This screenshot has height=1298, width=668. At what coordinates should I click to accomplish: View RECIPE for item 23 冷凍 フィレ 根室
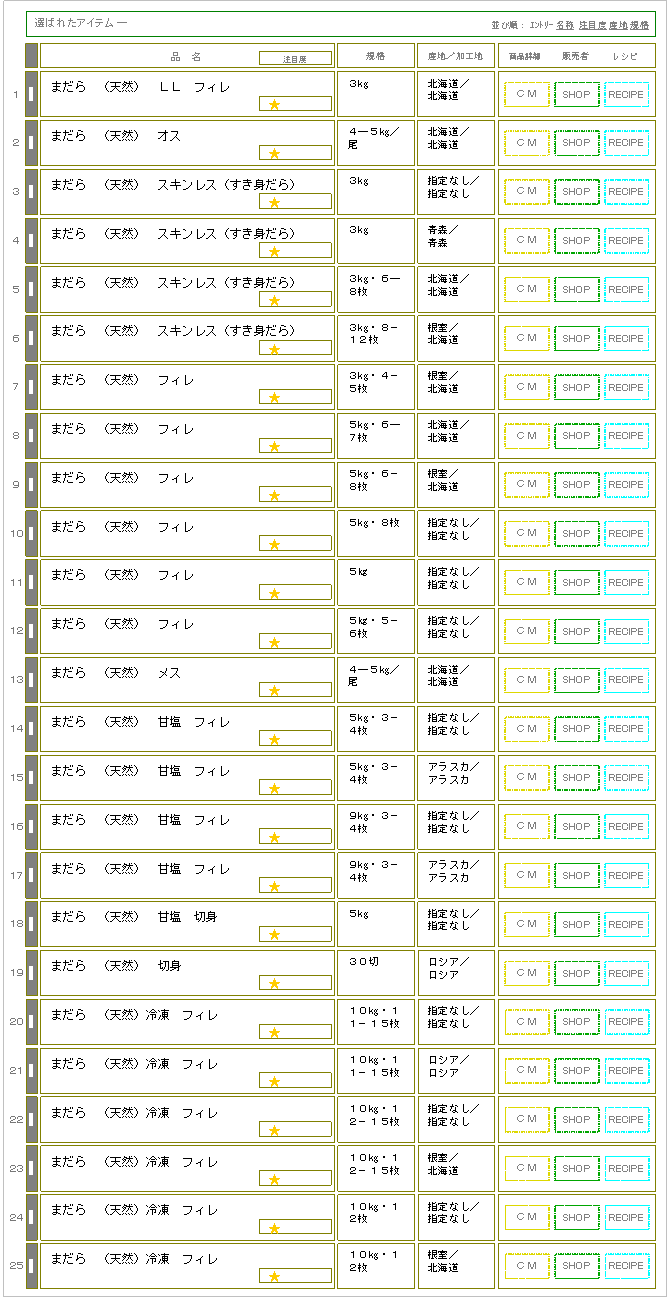point(626,1168)
